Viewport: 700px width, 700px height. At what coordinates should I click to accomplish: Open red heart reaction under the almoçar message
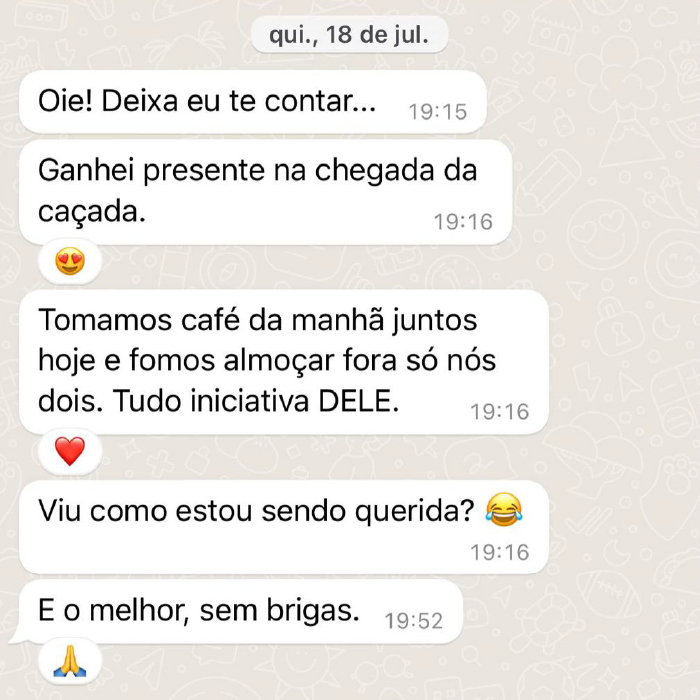[x=69, y=452]
